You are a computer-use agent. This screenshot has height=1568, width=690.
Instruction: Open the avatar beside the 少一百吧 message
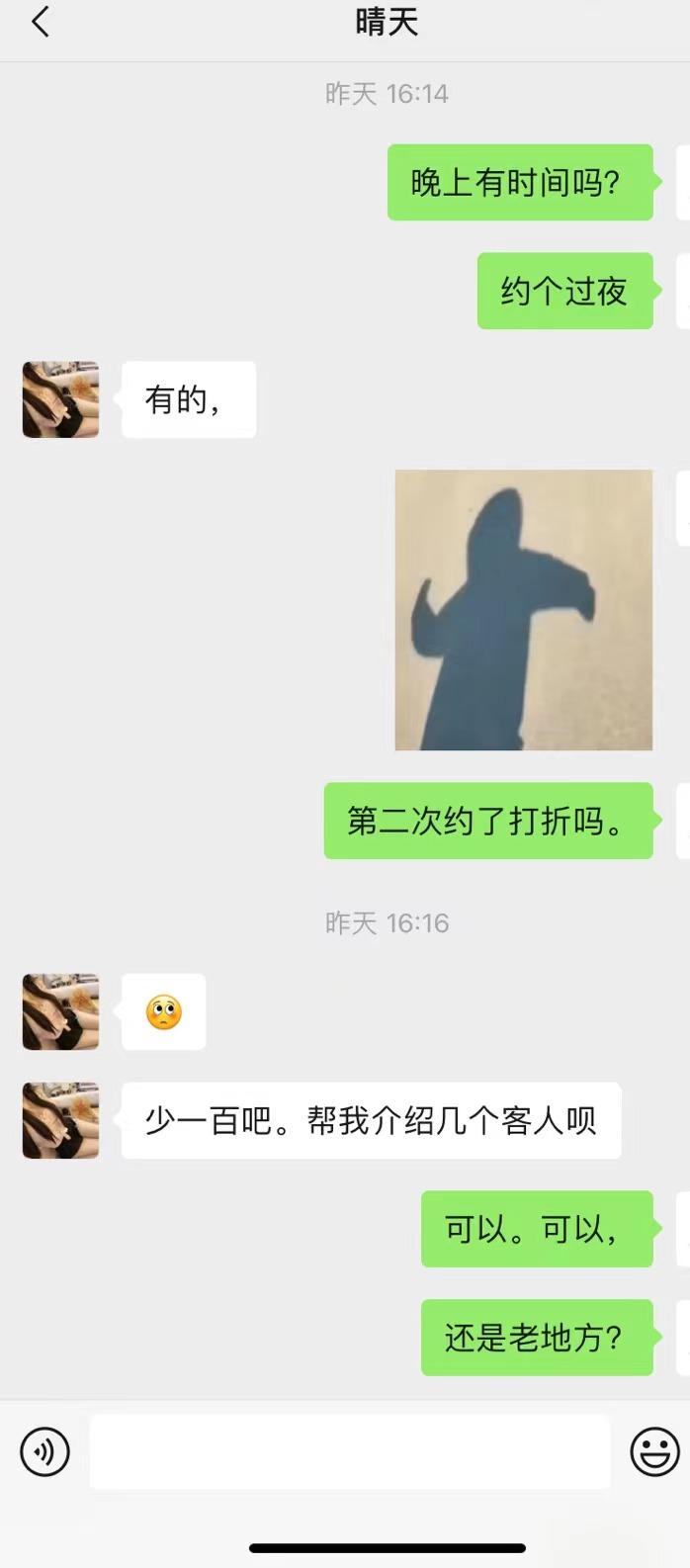coord(61,1120)
